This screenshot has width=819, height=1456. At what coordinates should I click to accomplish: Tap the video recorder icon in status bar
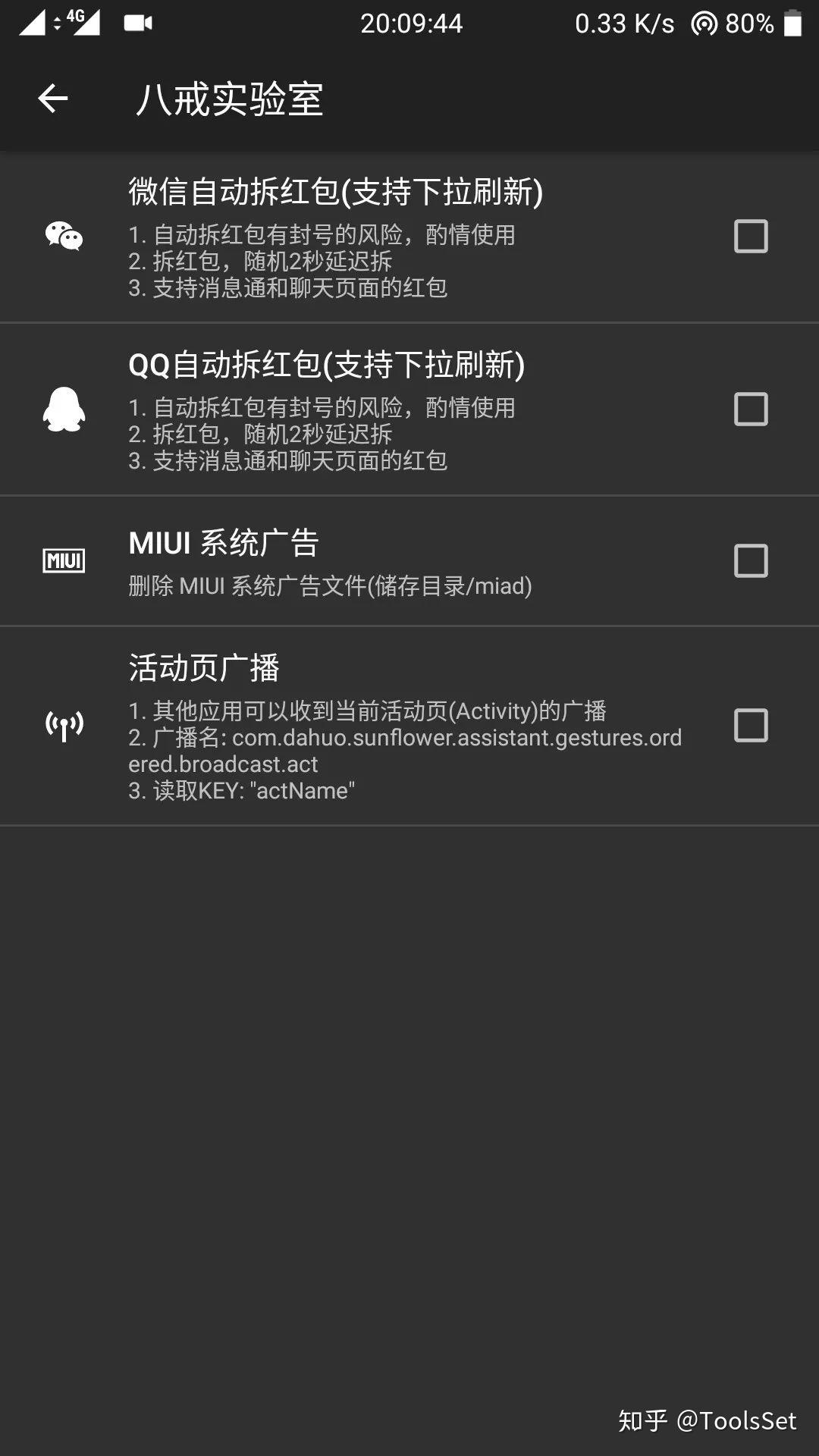point(139,24)
